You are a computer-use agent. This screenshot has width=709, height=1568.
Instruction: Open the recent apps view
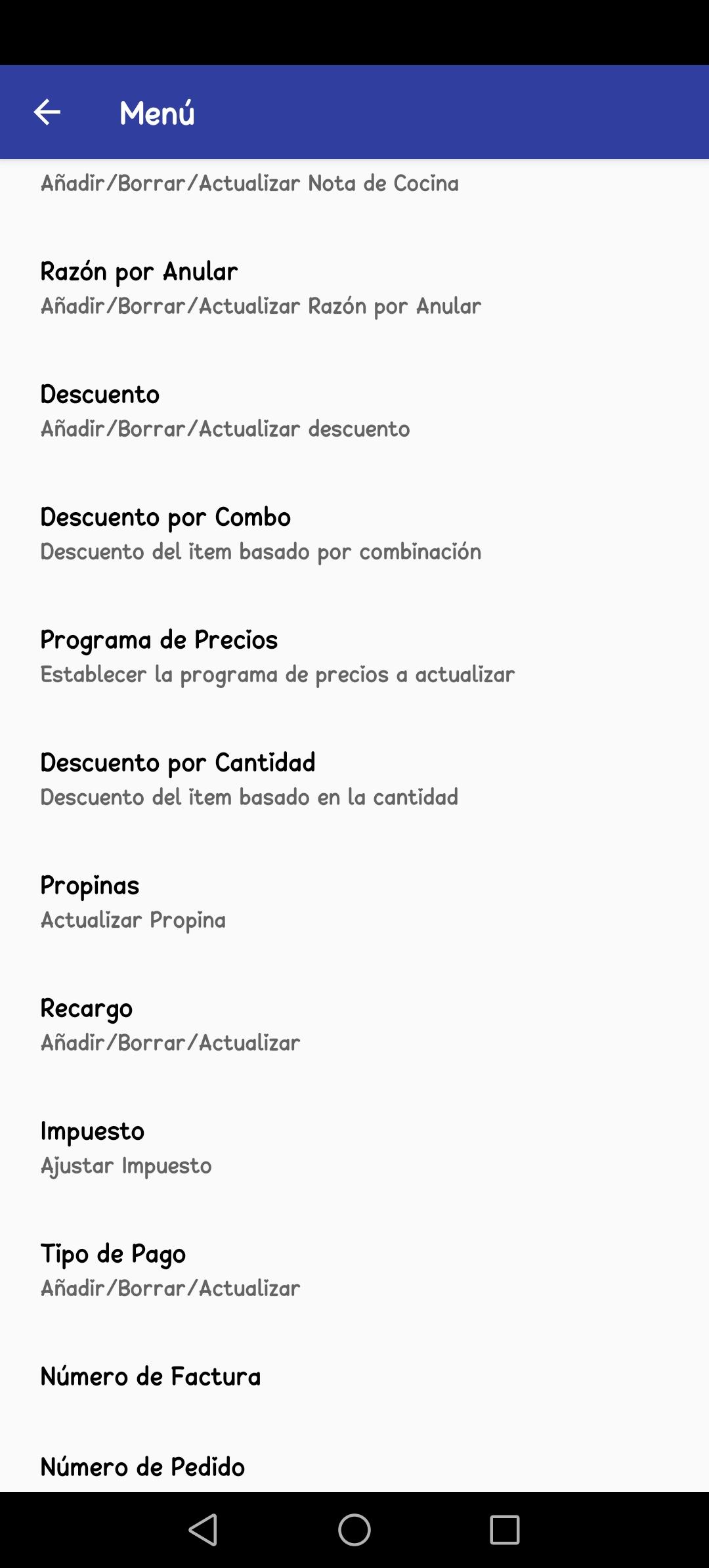[x=505, y=1530]
